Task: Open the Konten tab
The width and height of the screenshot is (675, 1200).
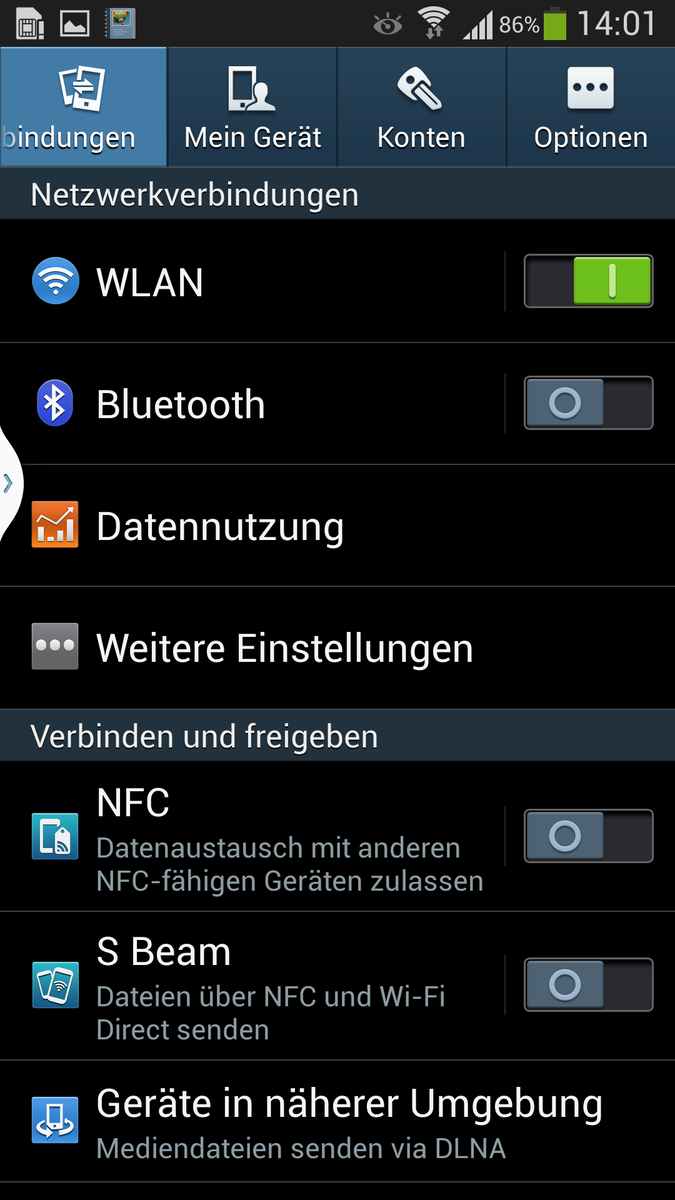Action: coord(421,107)
